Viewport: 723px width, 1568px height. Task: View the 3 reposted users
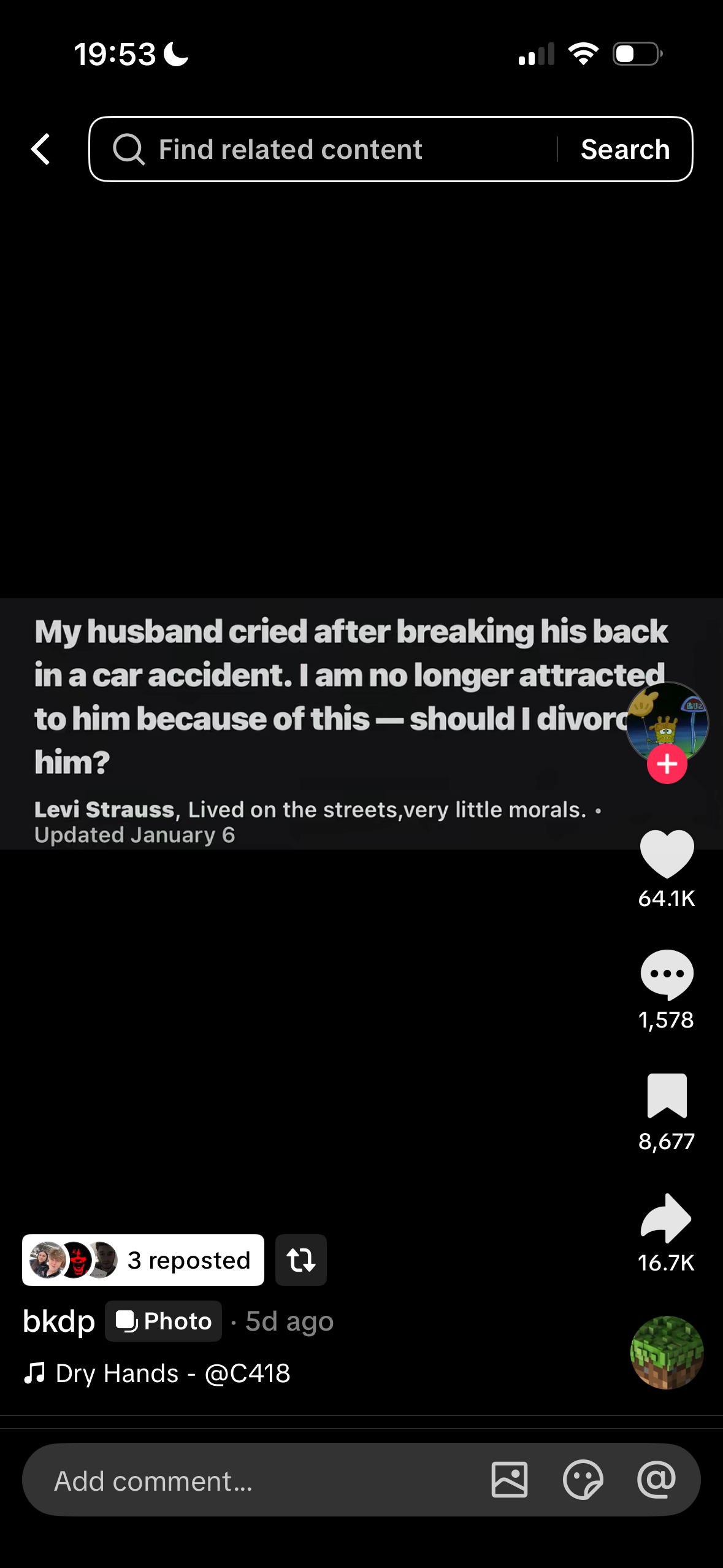143,1260
